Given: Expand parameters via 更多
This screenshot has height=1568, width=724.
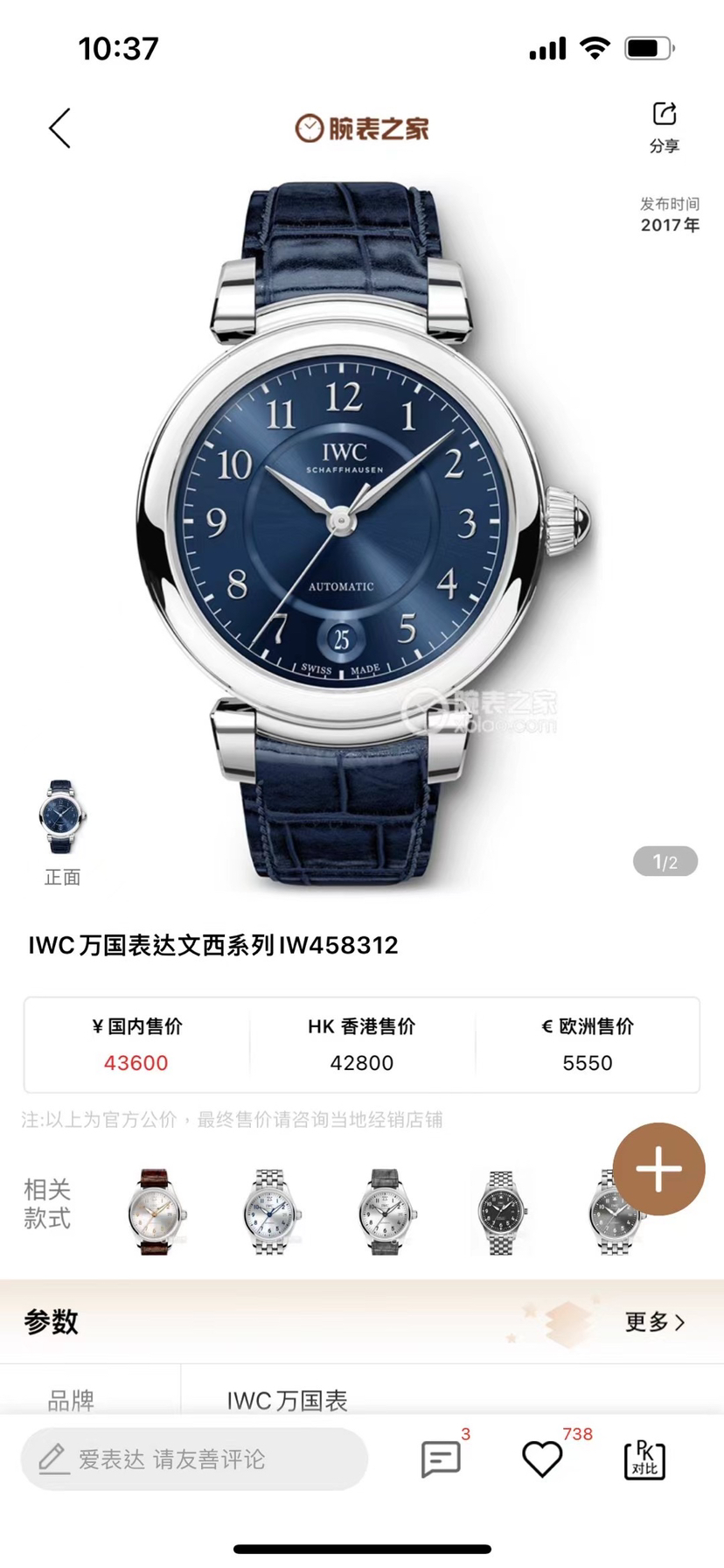Looking at the screenshot, I should [654, 1322].
